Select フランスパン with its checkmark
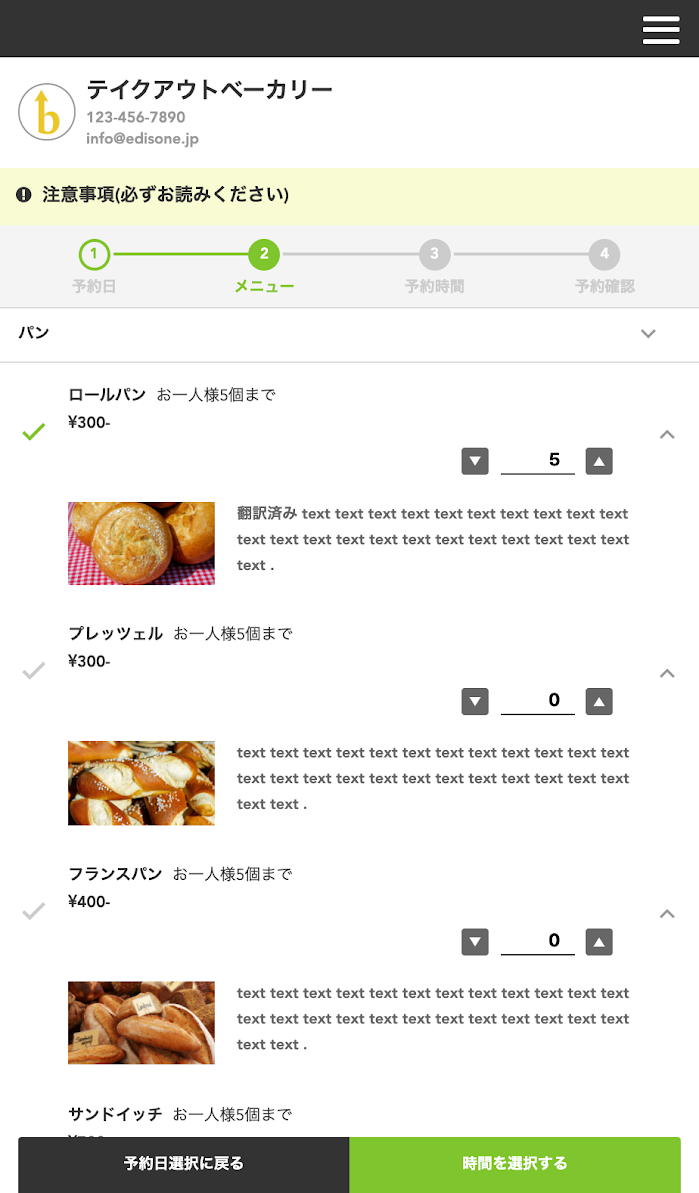The height and width of the screenshot is (1193, 699). [x=34, y=911]
